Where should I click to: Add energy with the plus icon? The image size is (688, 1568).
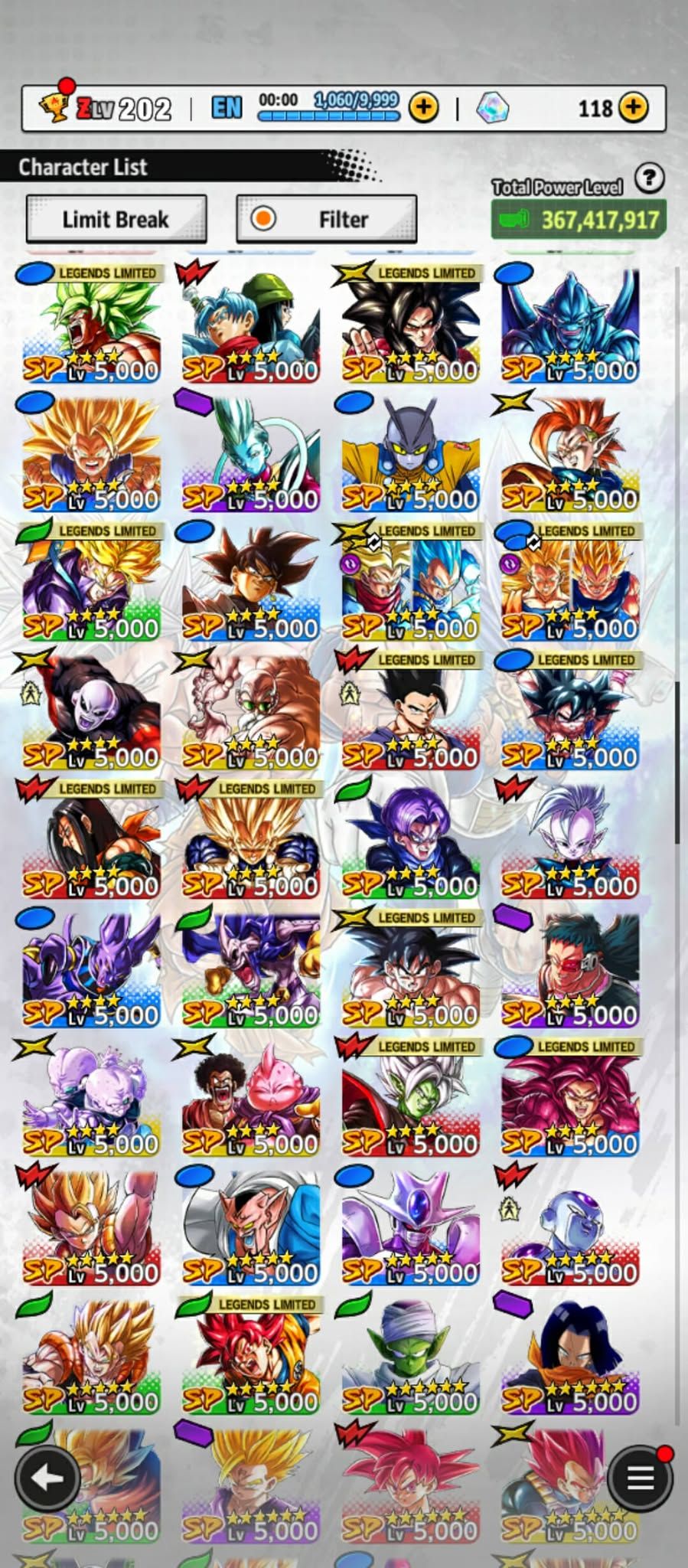click(x=423, y=108)
